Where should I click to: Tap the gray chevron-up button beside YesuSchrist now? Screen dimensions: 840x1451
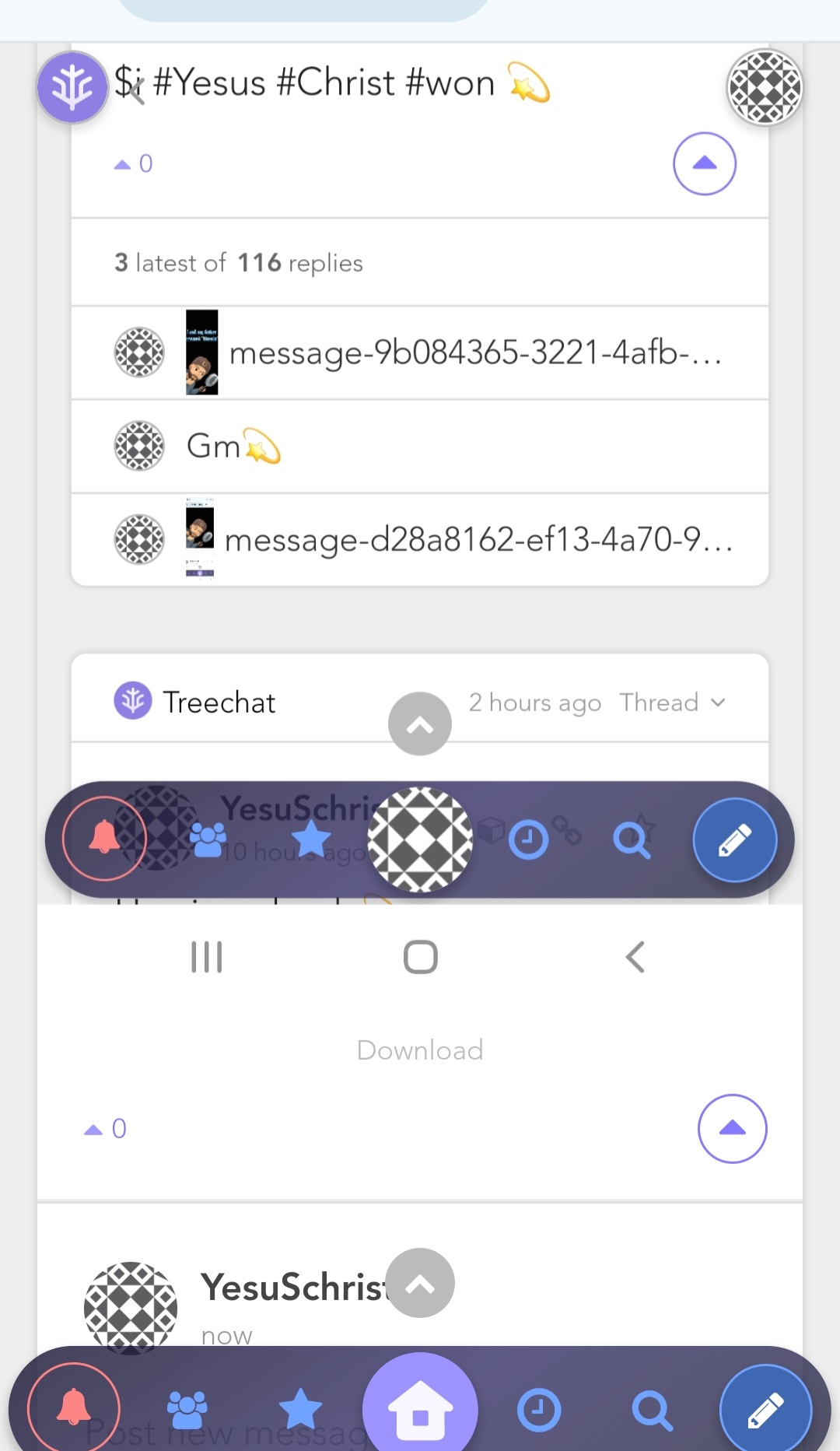click(x=420, y=1283)
